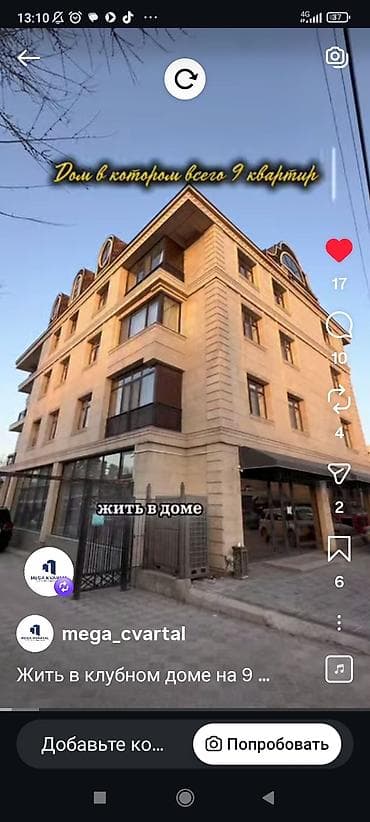Go back with the top-left arrow

tap(28, 58)
